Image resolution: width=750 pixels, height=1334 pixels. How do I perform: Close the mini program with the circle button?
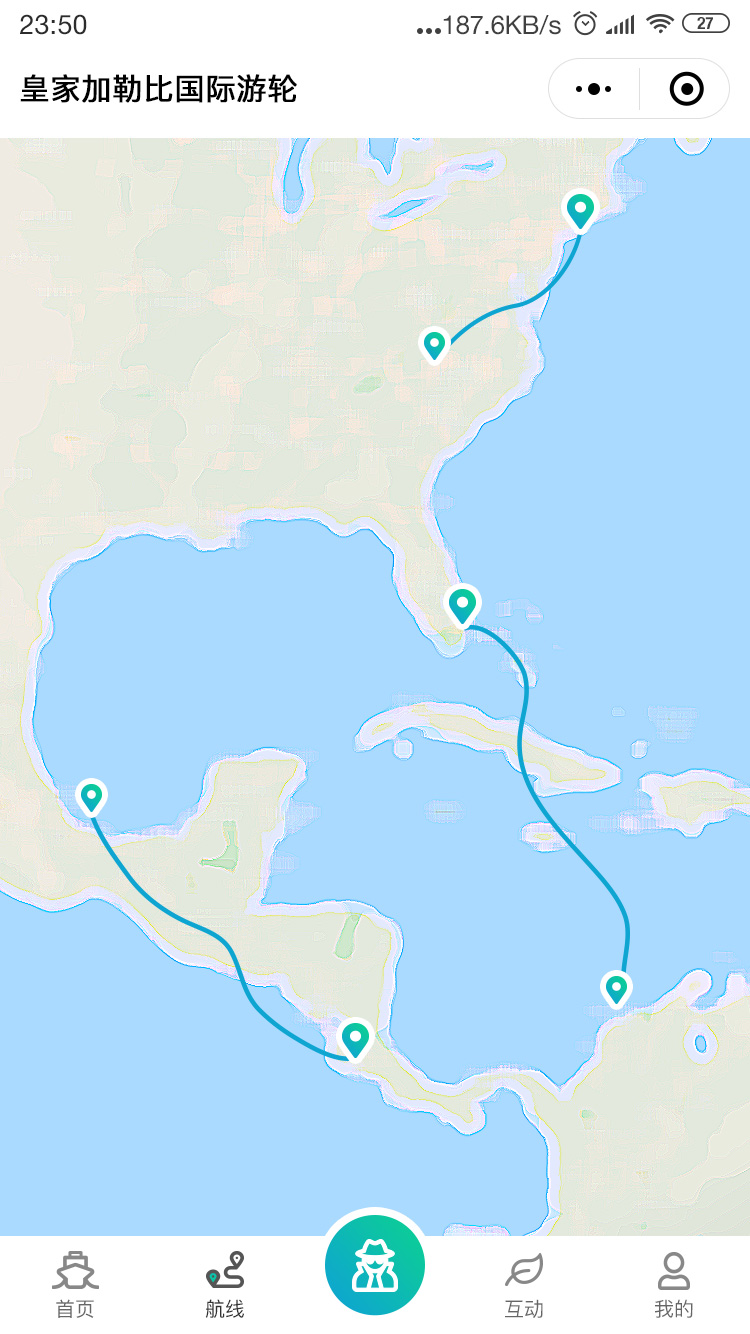[x=686, y=89]
